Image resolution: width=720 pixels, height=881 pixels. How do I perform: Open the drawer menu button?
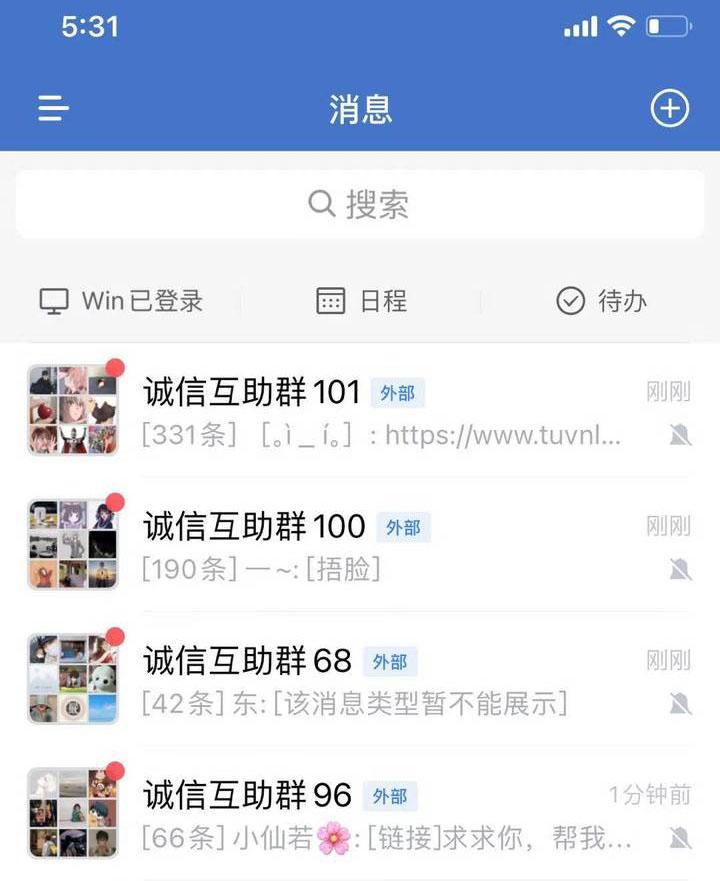(53, 108)
